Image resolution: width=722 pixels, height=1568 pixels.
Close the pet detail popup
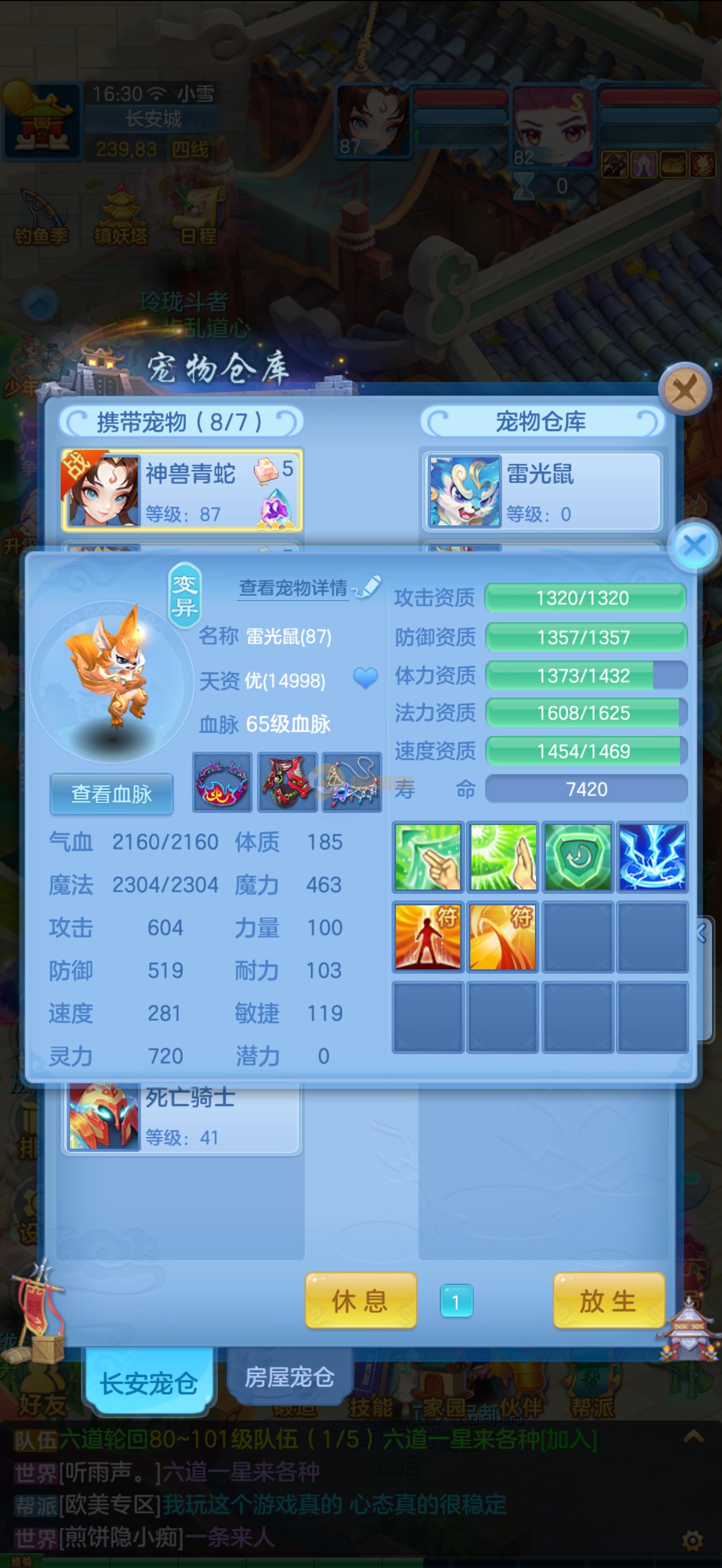click(x=695, y=546)
